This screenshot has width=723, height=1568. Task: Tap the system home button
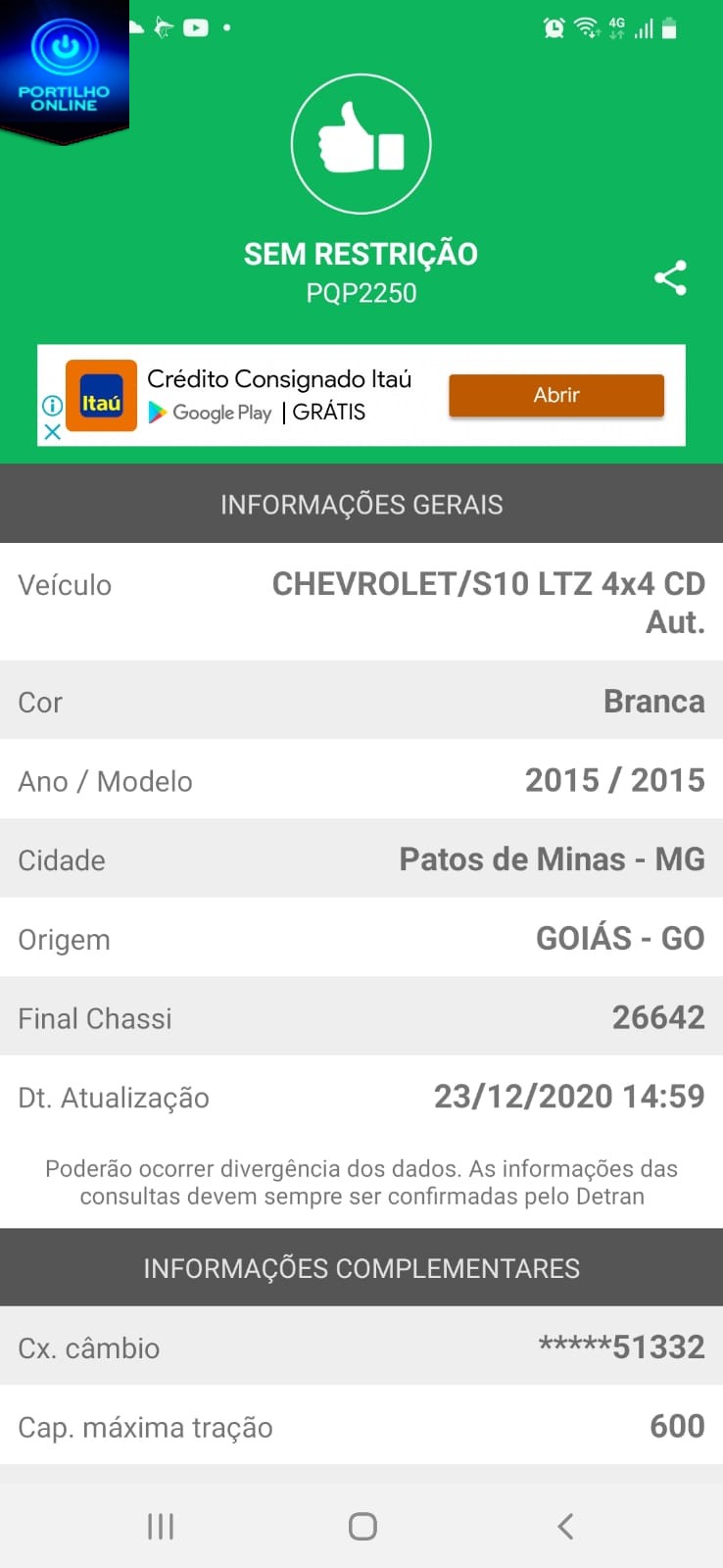coord(362,1526)
